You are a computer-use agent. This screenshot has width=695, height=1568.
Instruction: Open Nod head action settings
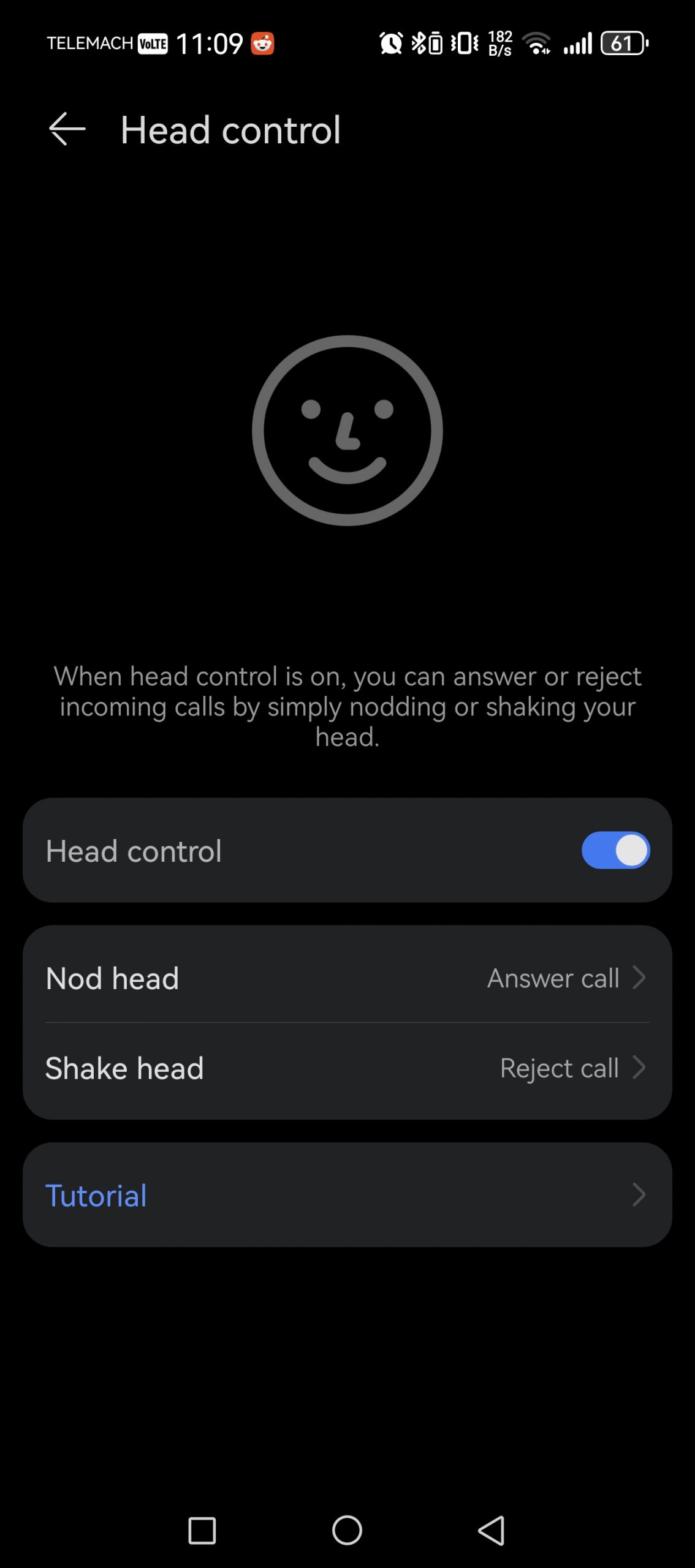point(347,978)
